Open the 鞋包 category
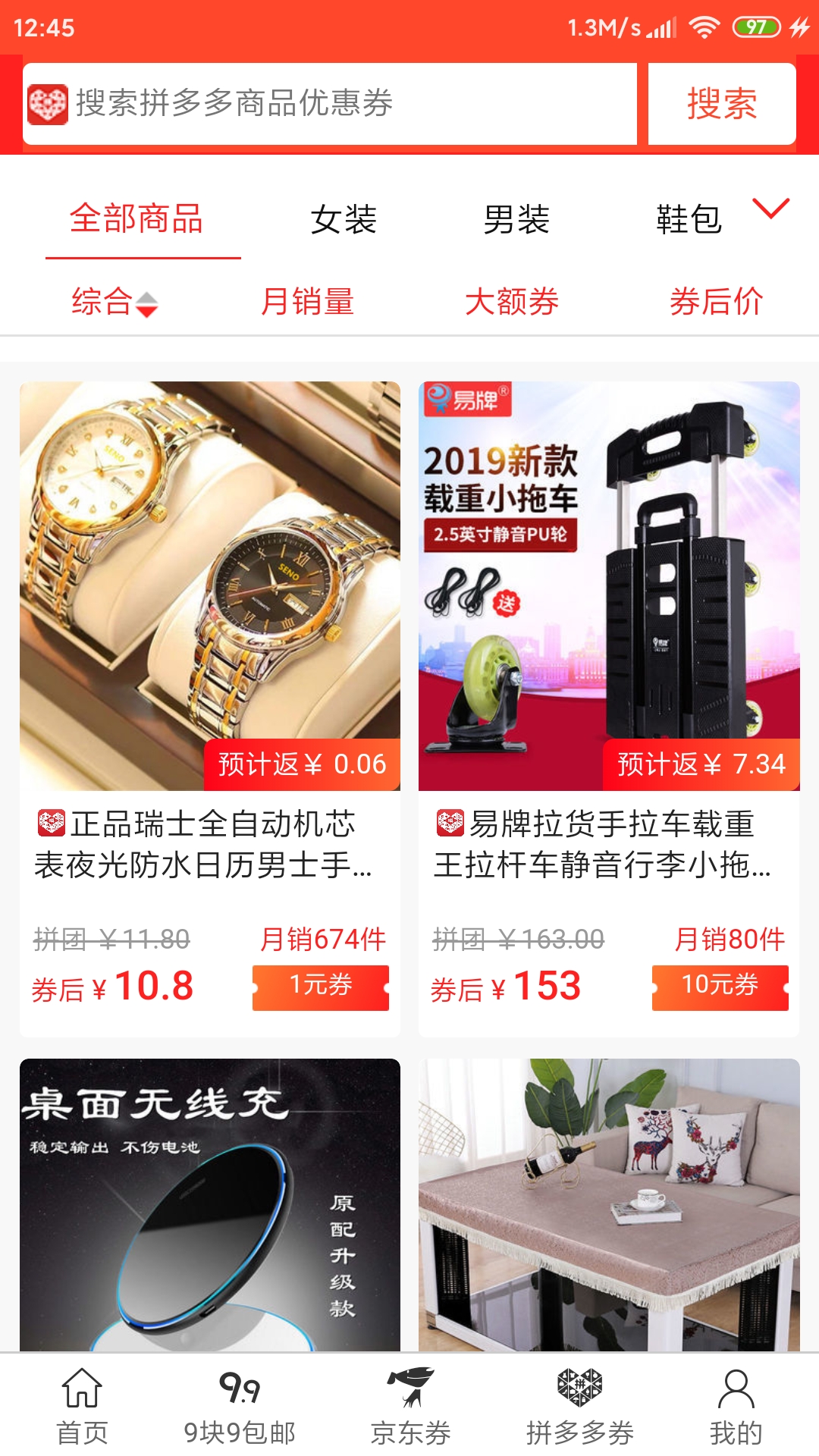This screenshot has height=1456, width=819. (689, 220)
